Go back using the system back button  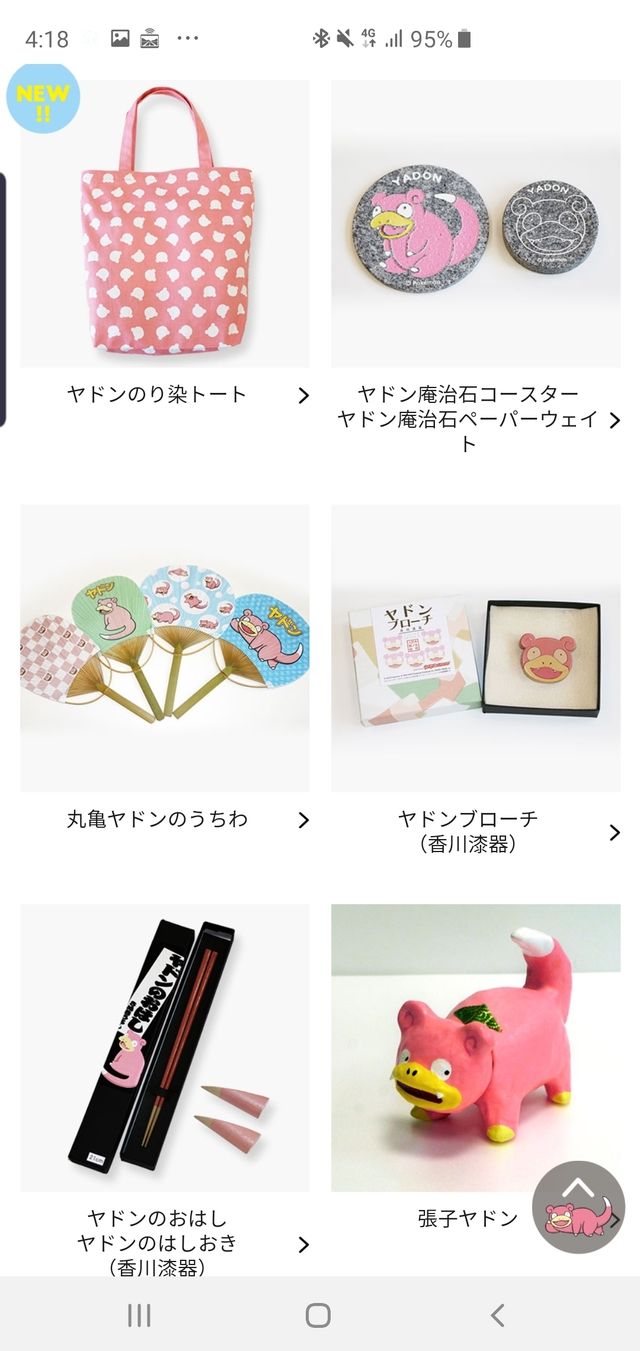coord(498,1315)
